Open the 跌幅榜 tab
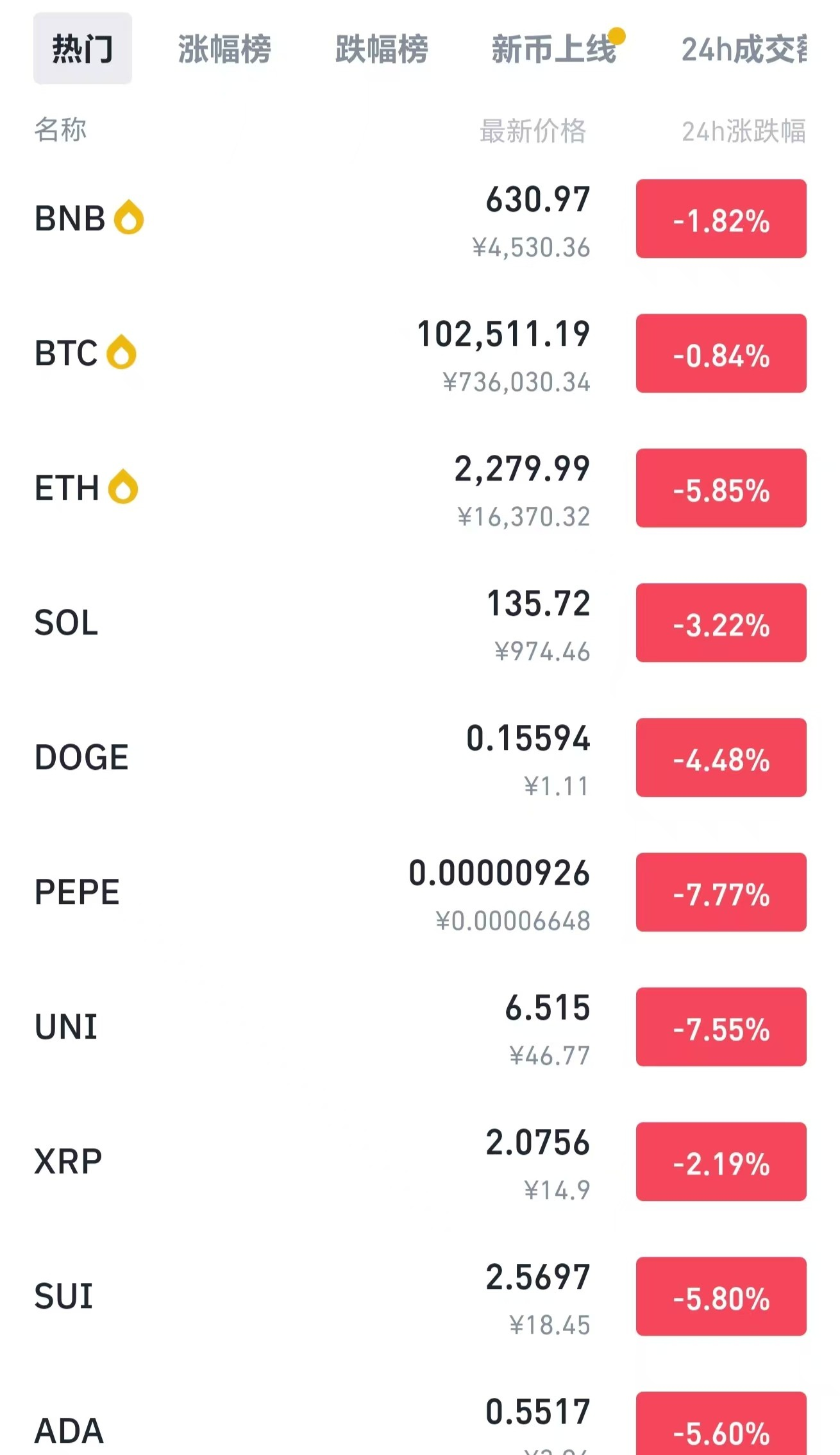 tap(382, 49)
